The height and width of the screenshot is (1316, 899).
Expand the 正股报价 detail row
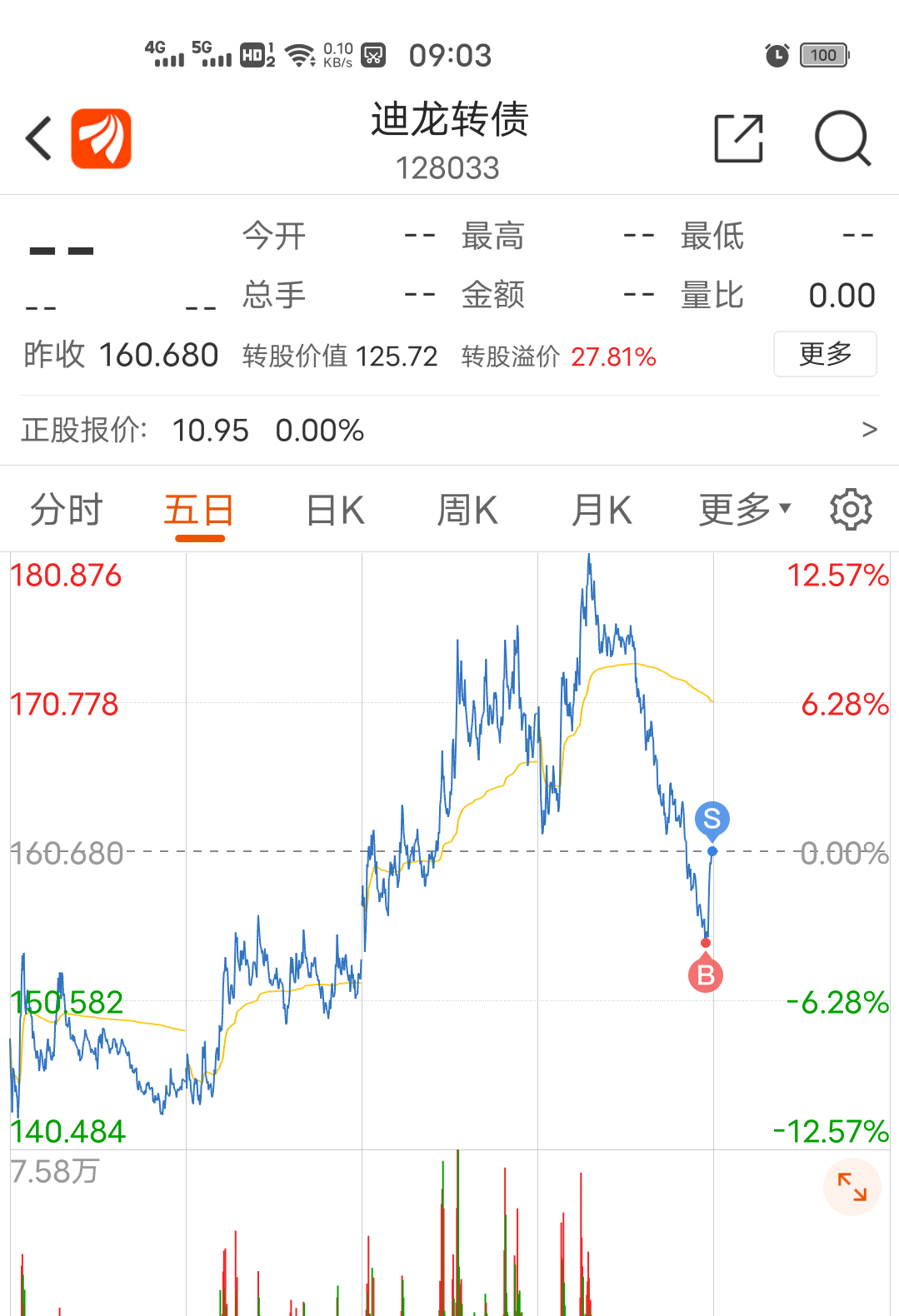pos(870,429)
